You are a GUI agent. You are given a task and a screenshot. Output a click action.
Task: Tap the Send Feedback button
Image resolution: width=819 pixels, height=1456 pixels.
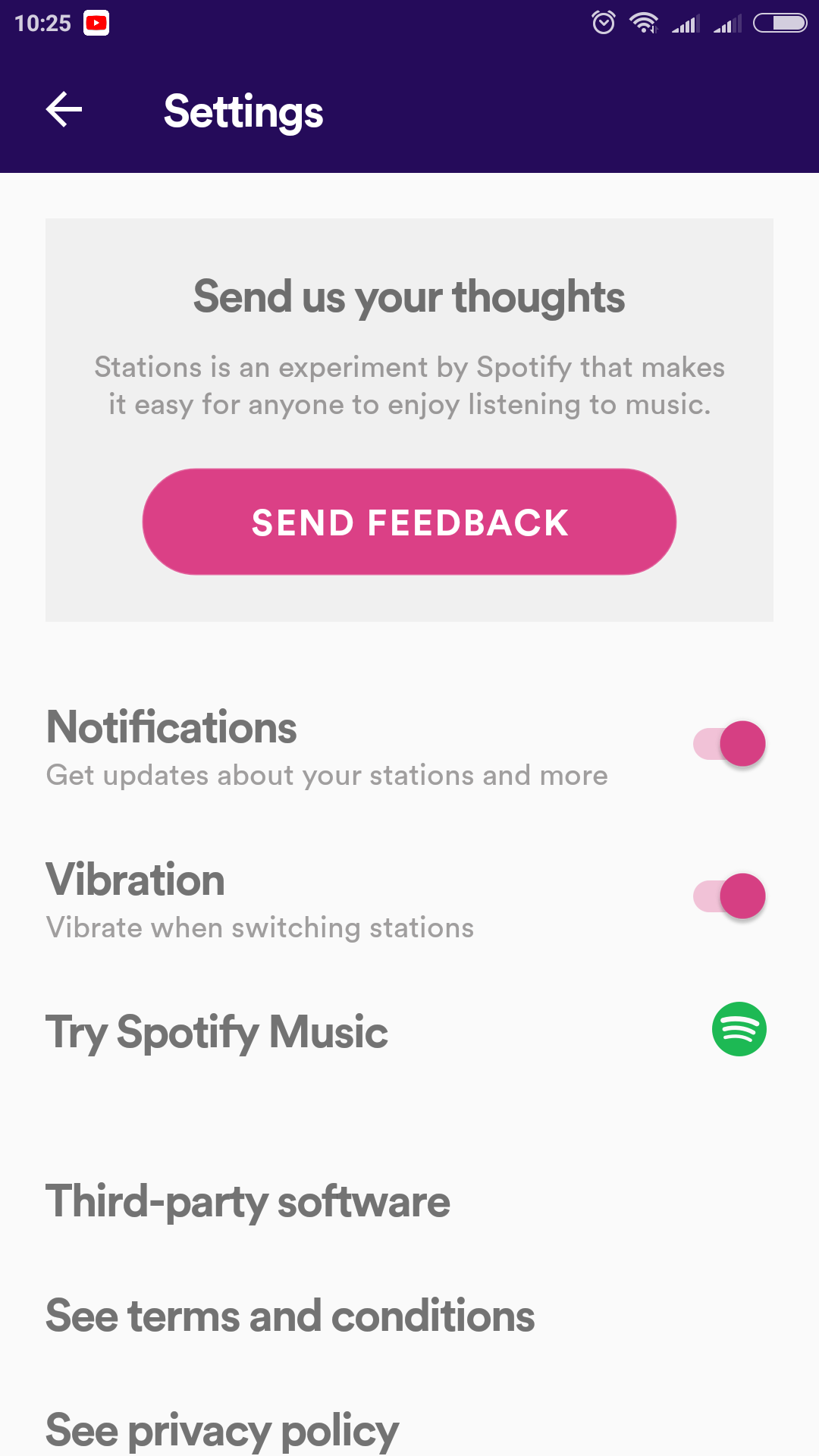(x=409, y=522)
